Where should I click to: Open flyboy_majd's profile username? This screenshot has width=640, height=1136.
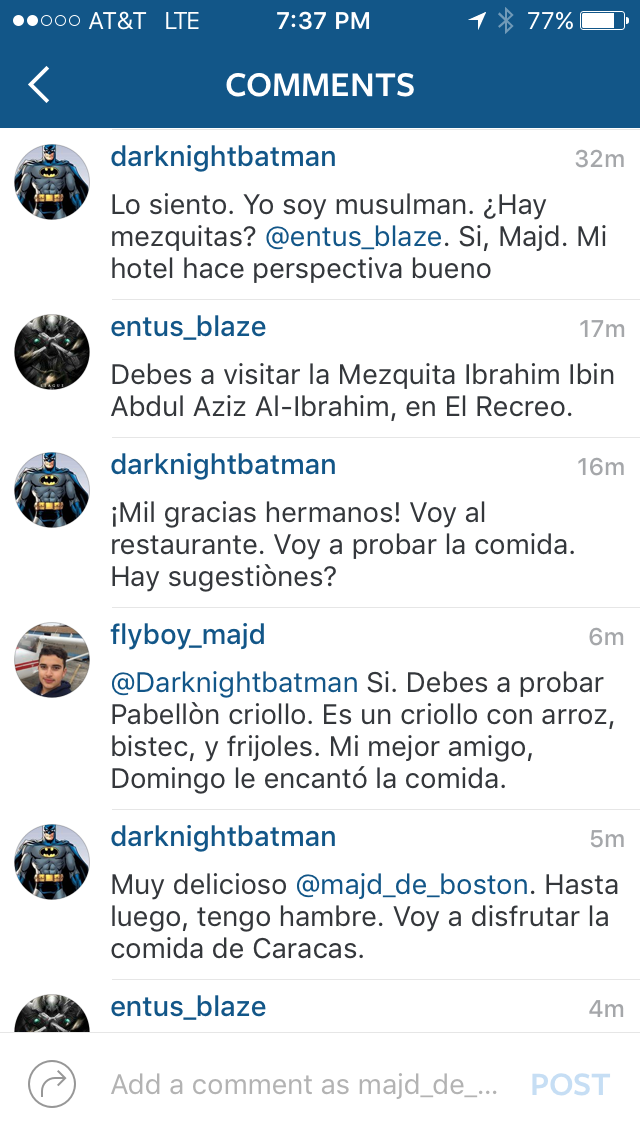pyautogui.click(x=188, y=635)
